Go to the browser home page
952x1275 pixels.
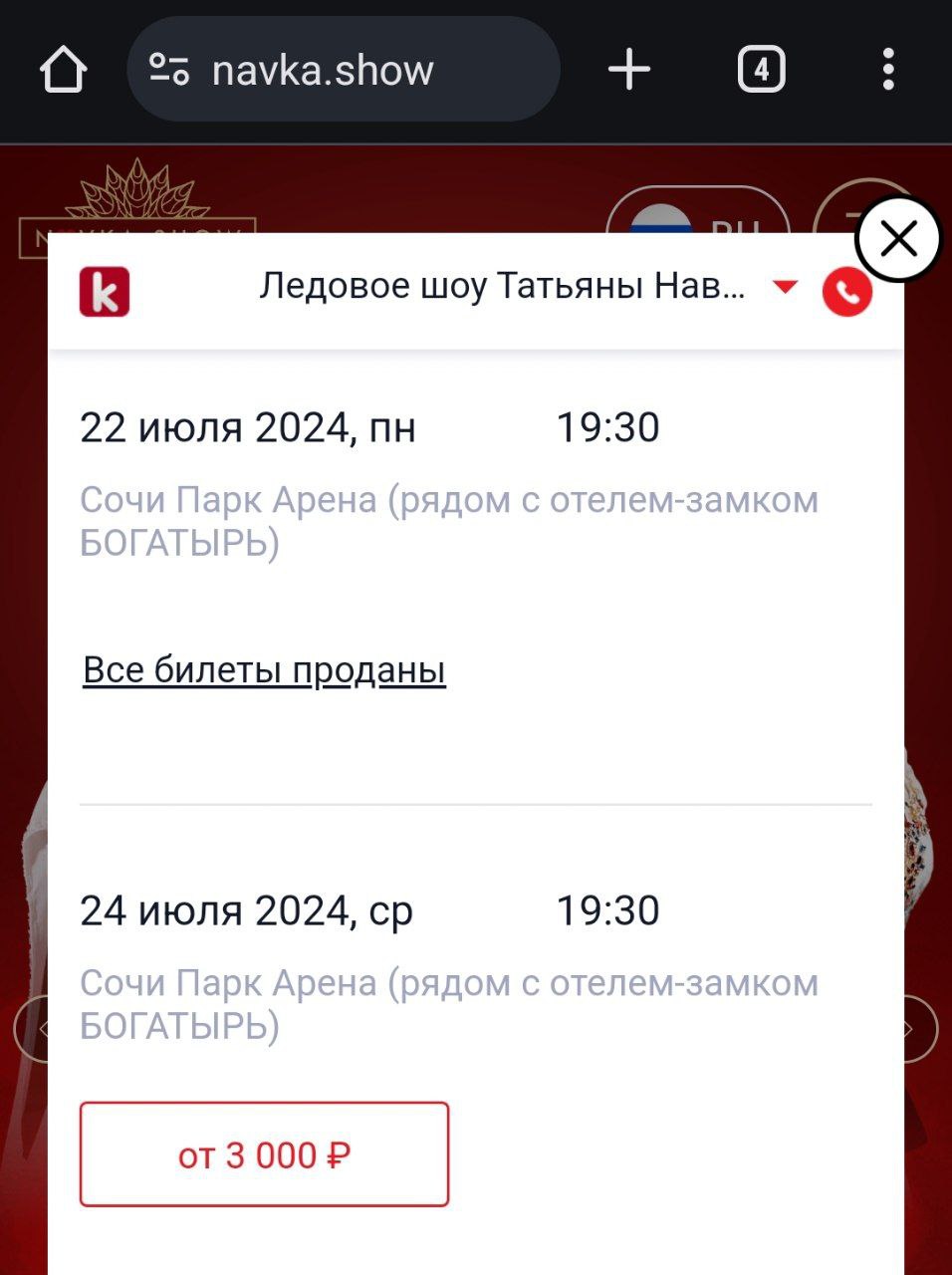click(64, 70)
